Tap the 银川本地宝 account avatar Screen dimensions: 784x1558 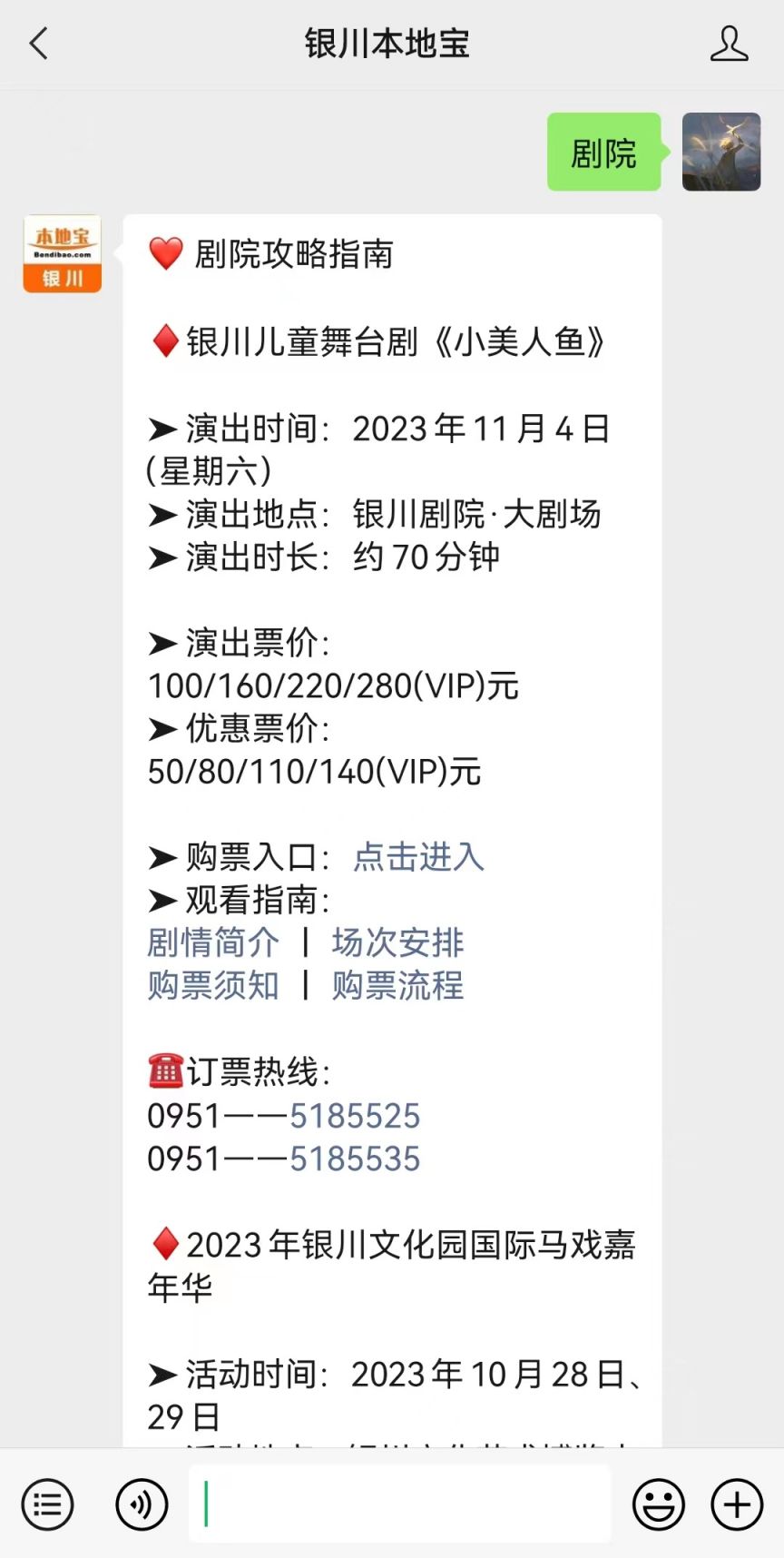tap(62, 253)
